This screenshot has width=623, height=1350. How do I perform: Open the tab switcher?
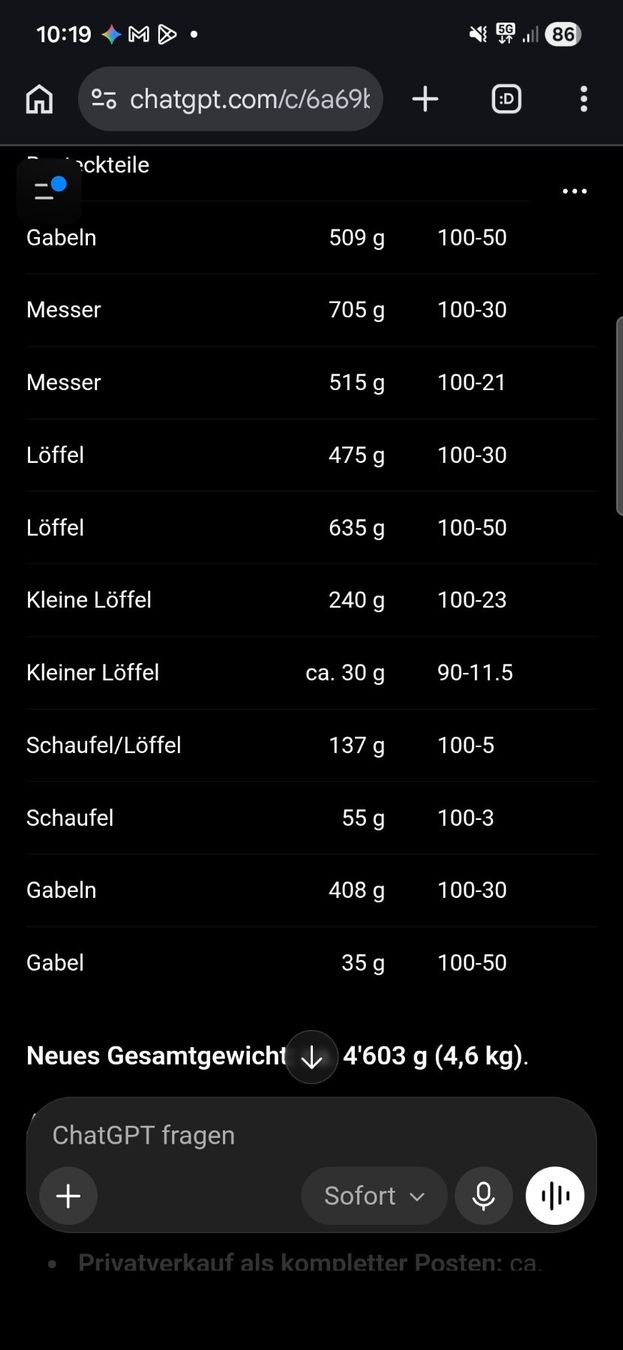[x=506, y=99]
